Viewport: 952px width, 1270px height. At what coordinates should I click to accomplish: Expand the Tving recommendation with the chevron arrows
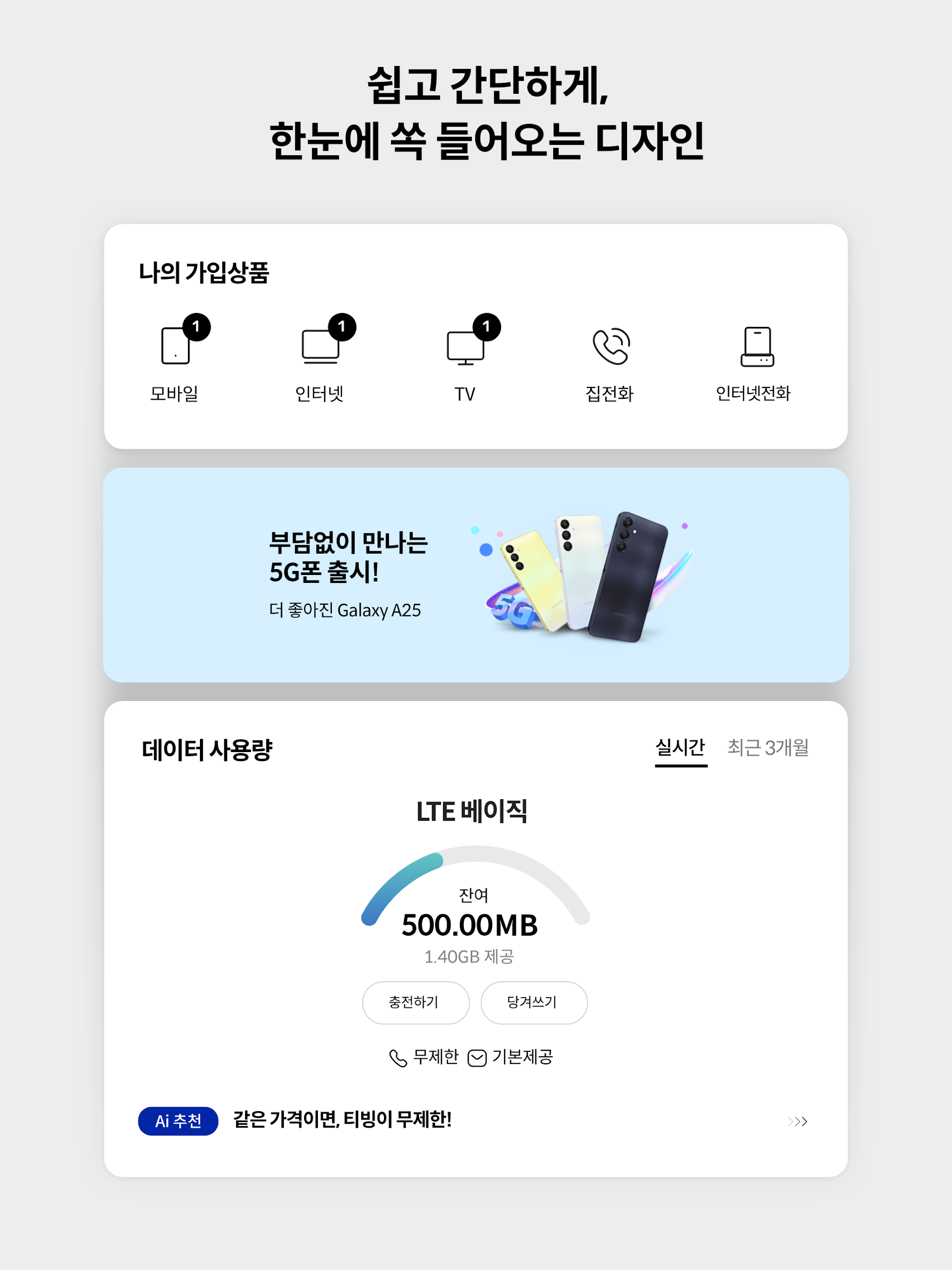[x=799, y=1123]
